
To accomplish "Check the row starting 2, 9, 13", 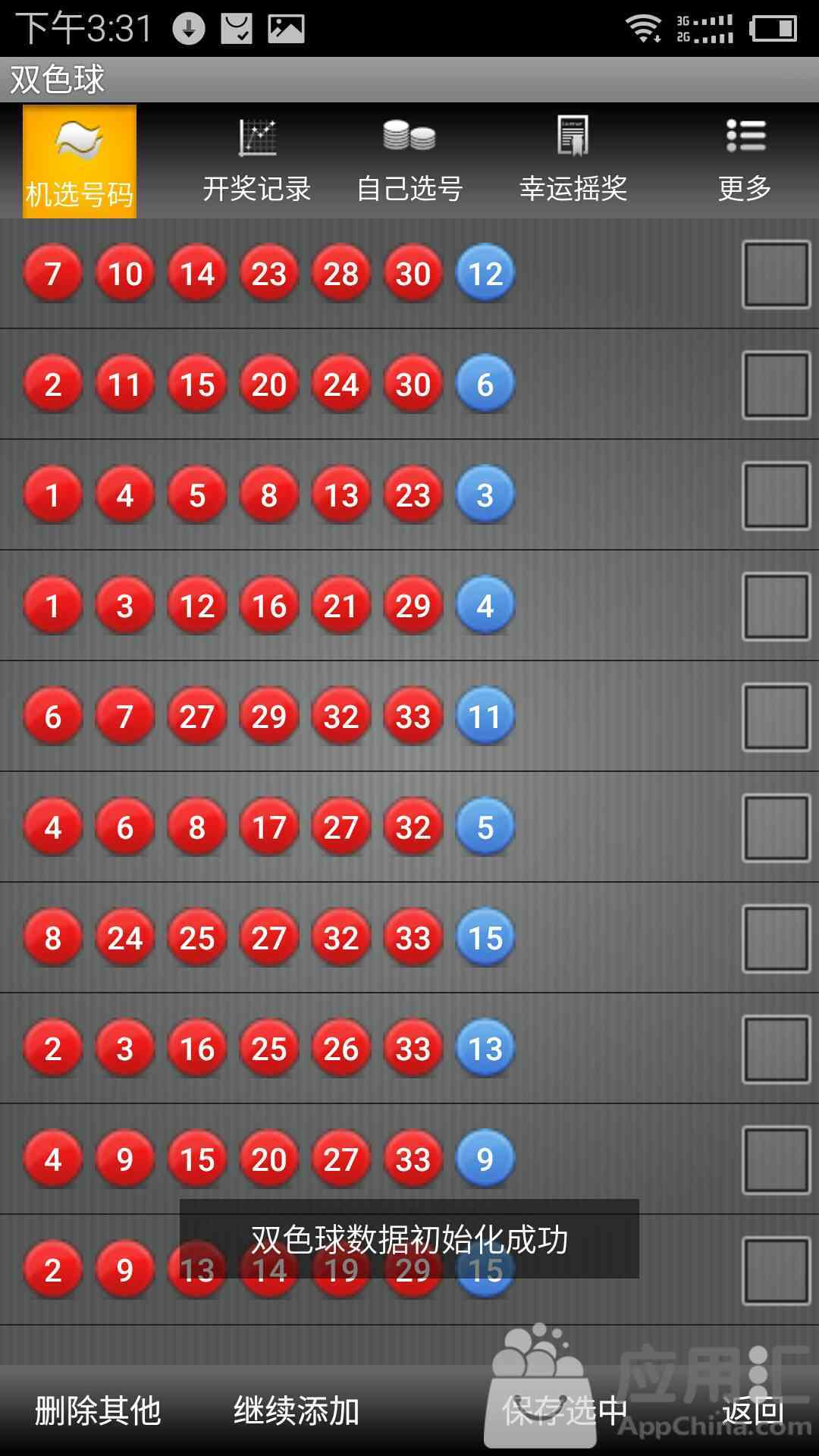I will click(x=776, y=1270).
